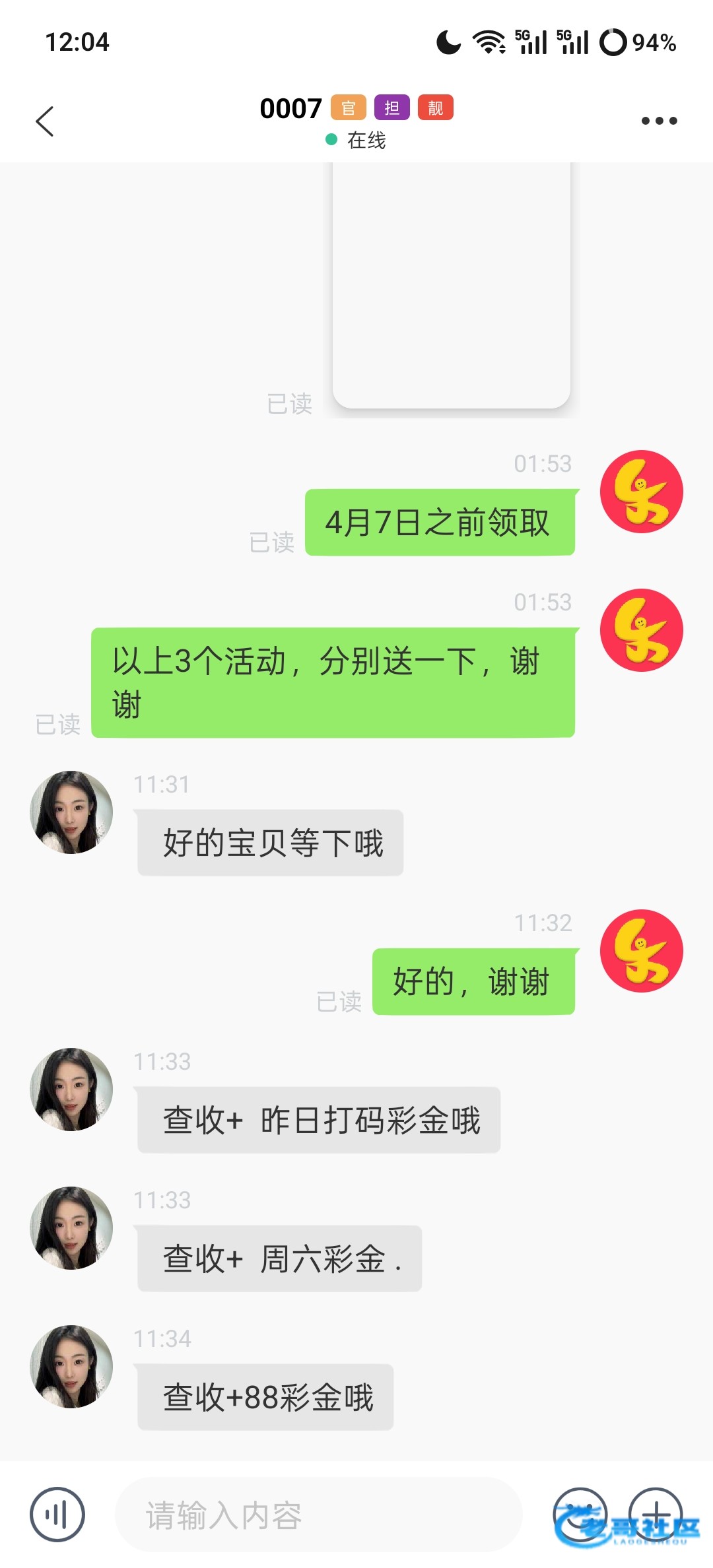
Task: Open the emoji picker
Action: coord(580,1515)
